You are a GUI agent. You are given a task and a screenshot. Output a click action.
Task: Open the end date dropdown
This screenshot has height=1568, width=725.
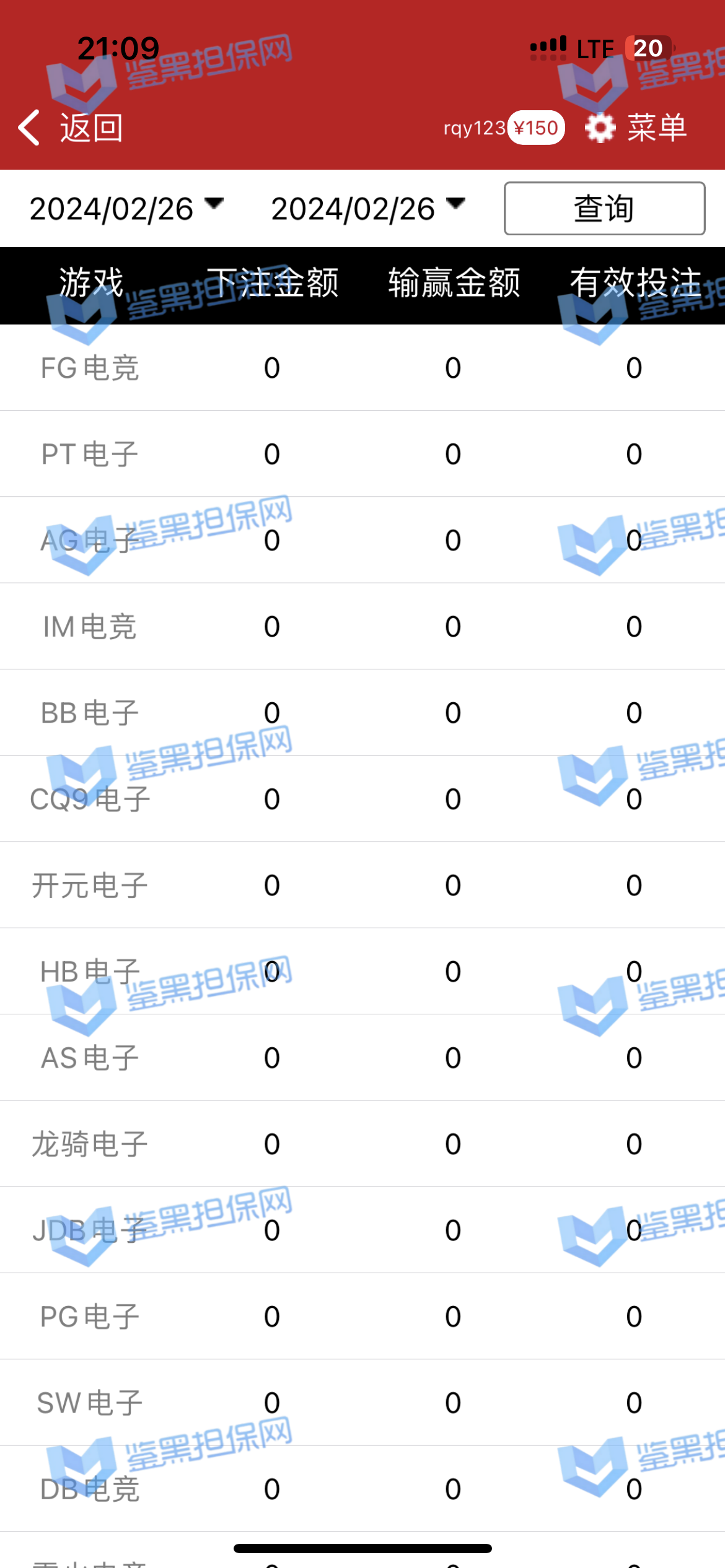click(x=368, y=209)
